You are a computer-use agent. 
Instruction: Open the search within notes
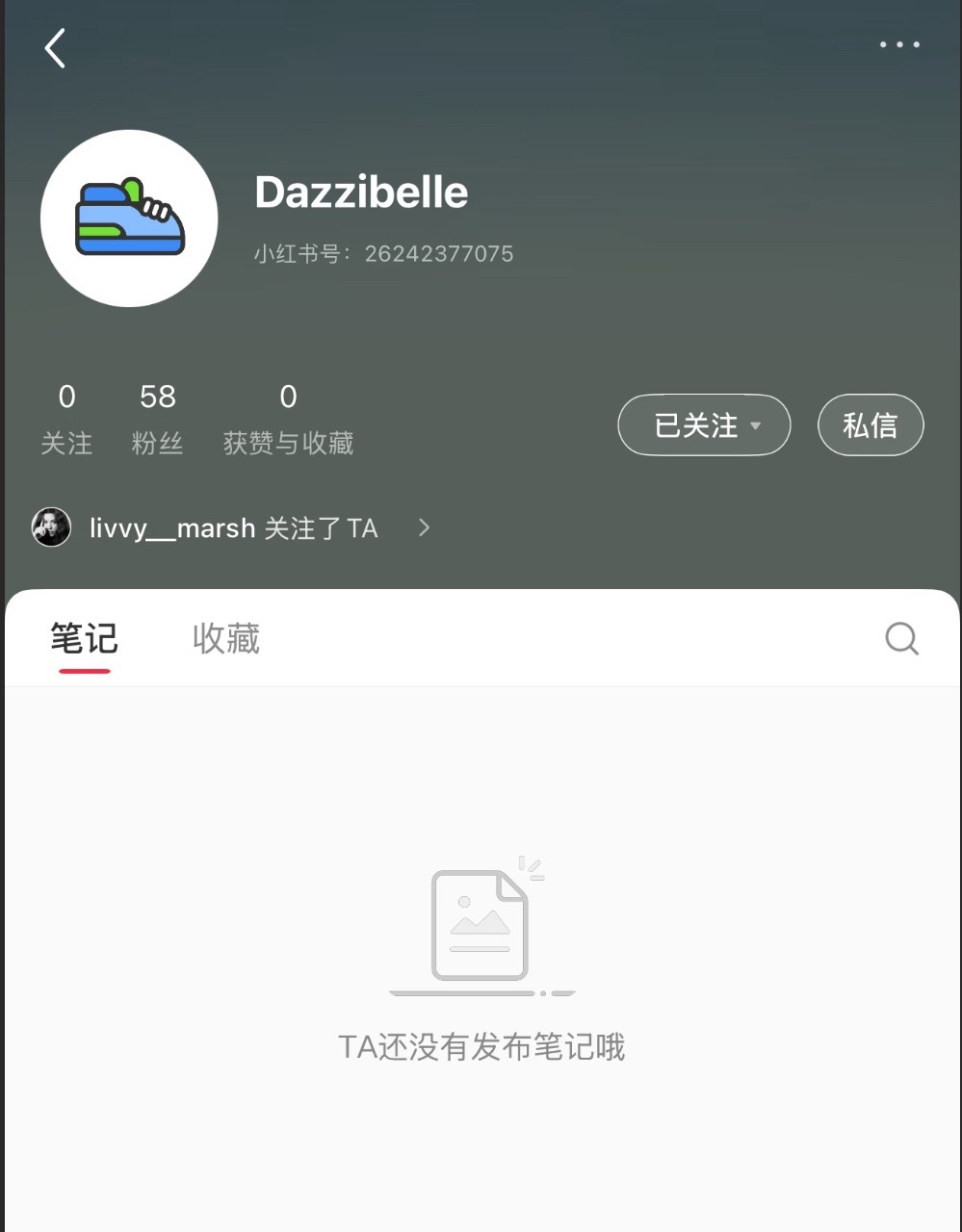pos(899,637)
